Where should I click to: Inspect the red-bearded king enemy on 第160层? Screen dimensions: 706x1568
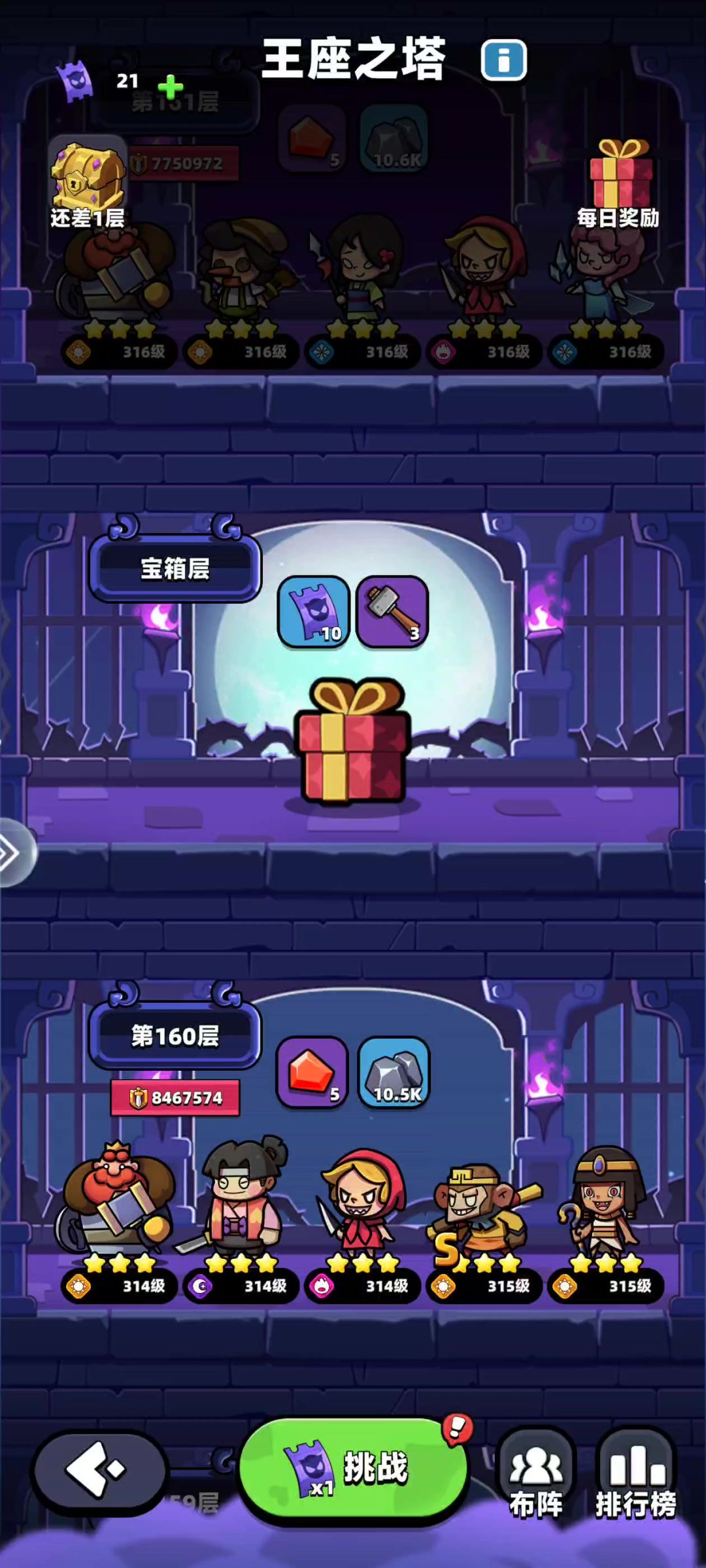pyautogui.click(x=118, y=1201)
